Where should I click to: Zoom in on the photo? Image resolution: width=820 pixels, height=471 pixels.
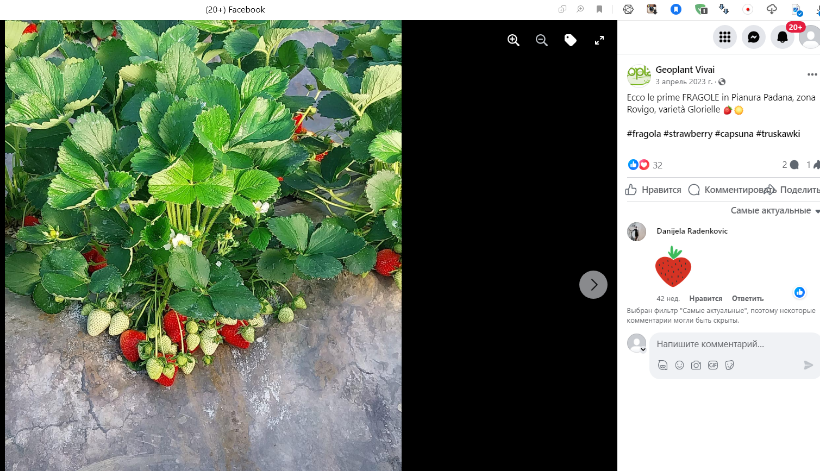coord(513,40)
